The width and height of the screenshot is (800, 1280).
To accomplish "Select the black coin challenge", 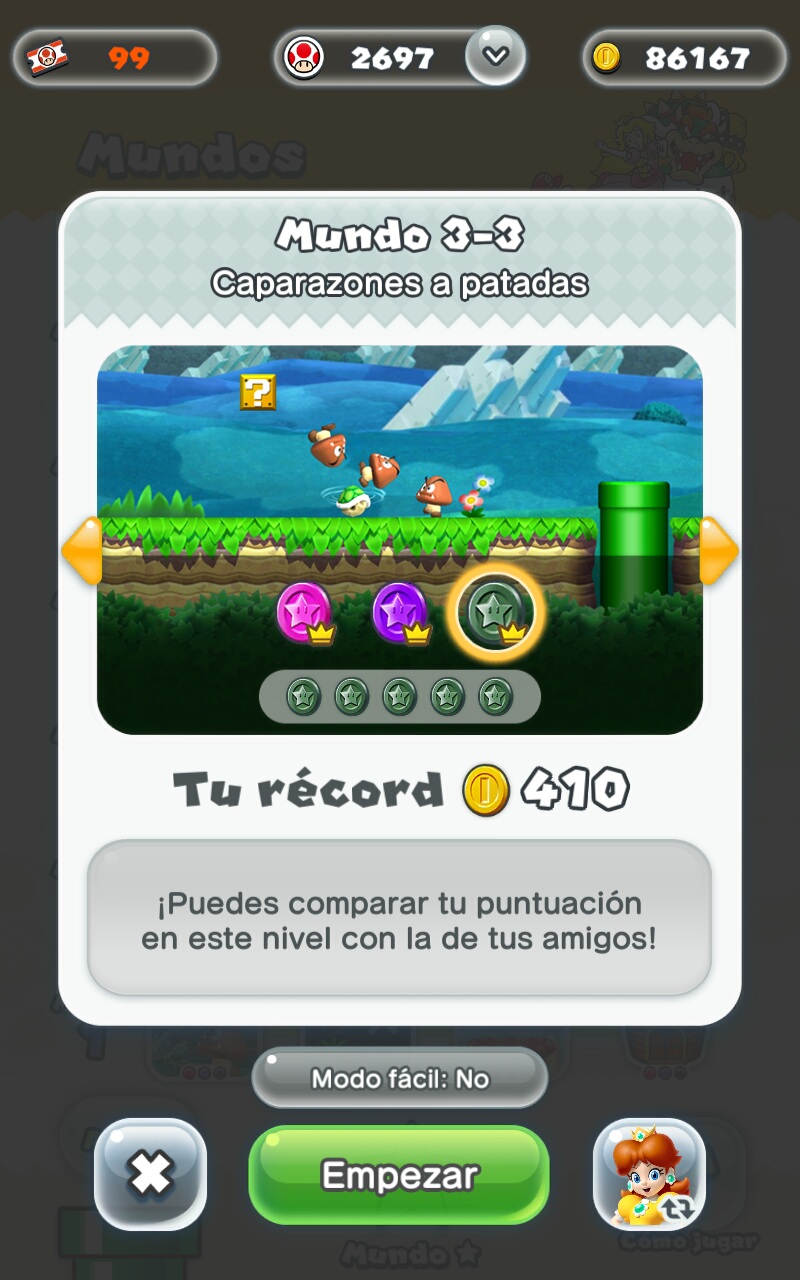I will pos(495,611).
